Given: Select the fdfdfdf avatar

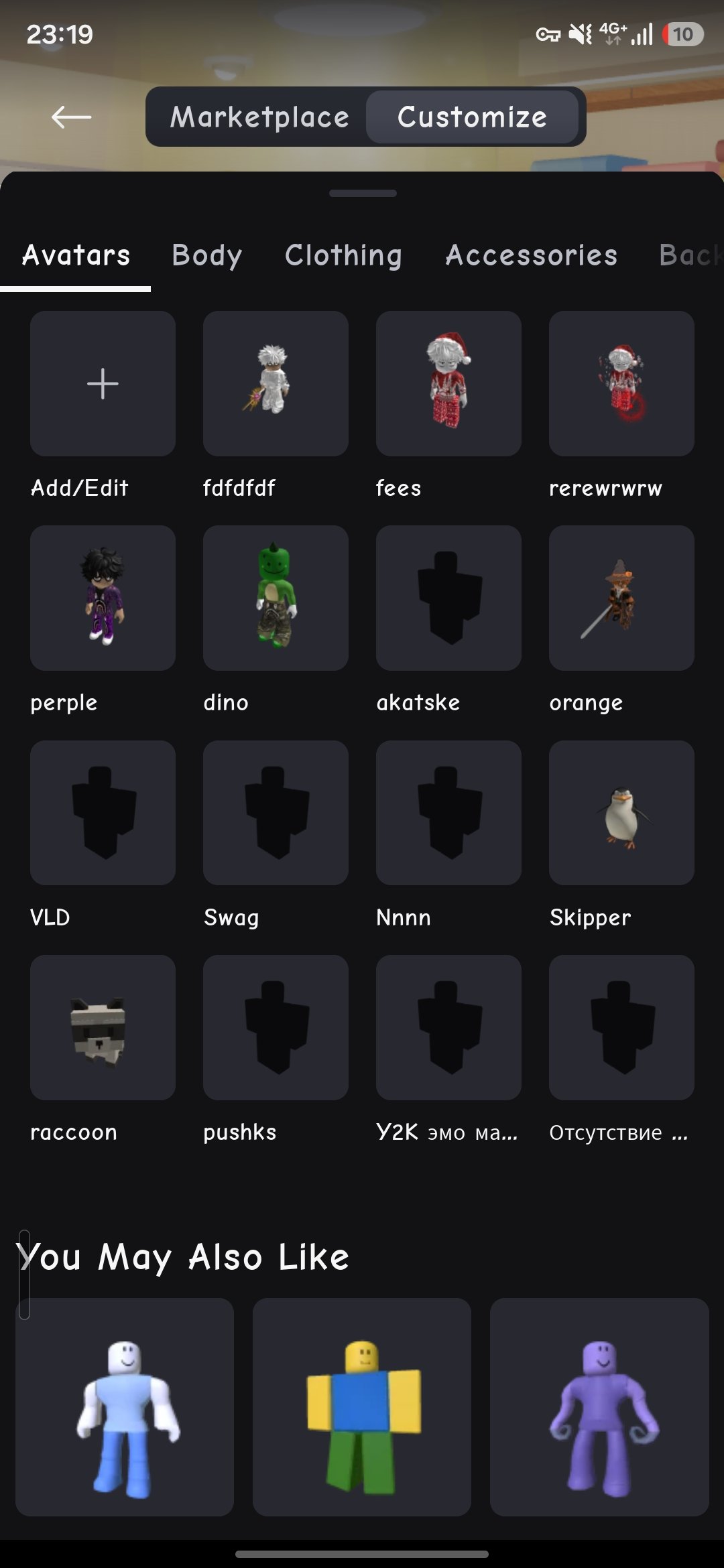Looking at the screenshot, I should (x=276, y=384).
